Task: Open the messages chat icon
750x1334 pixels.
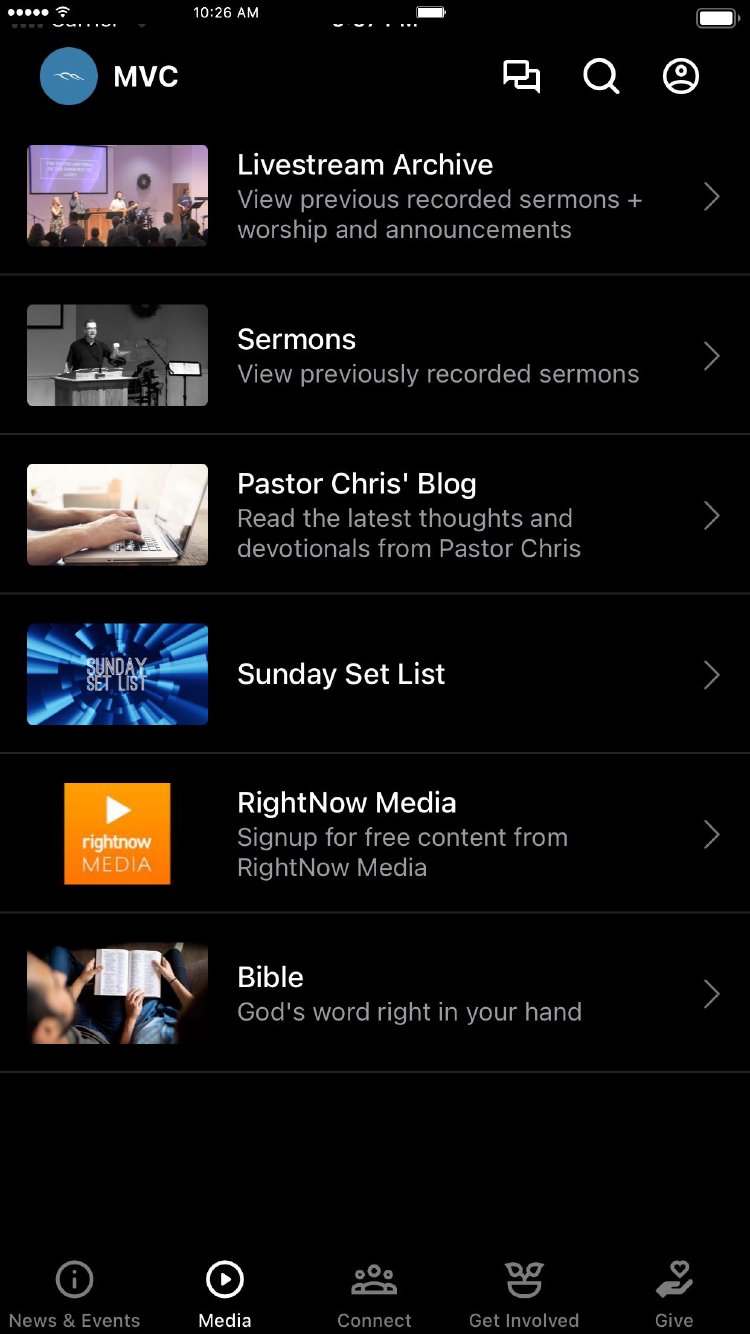Action: click(521, 77)
